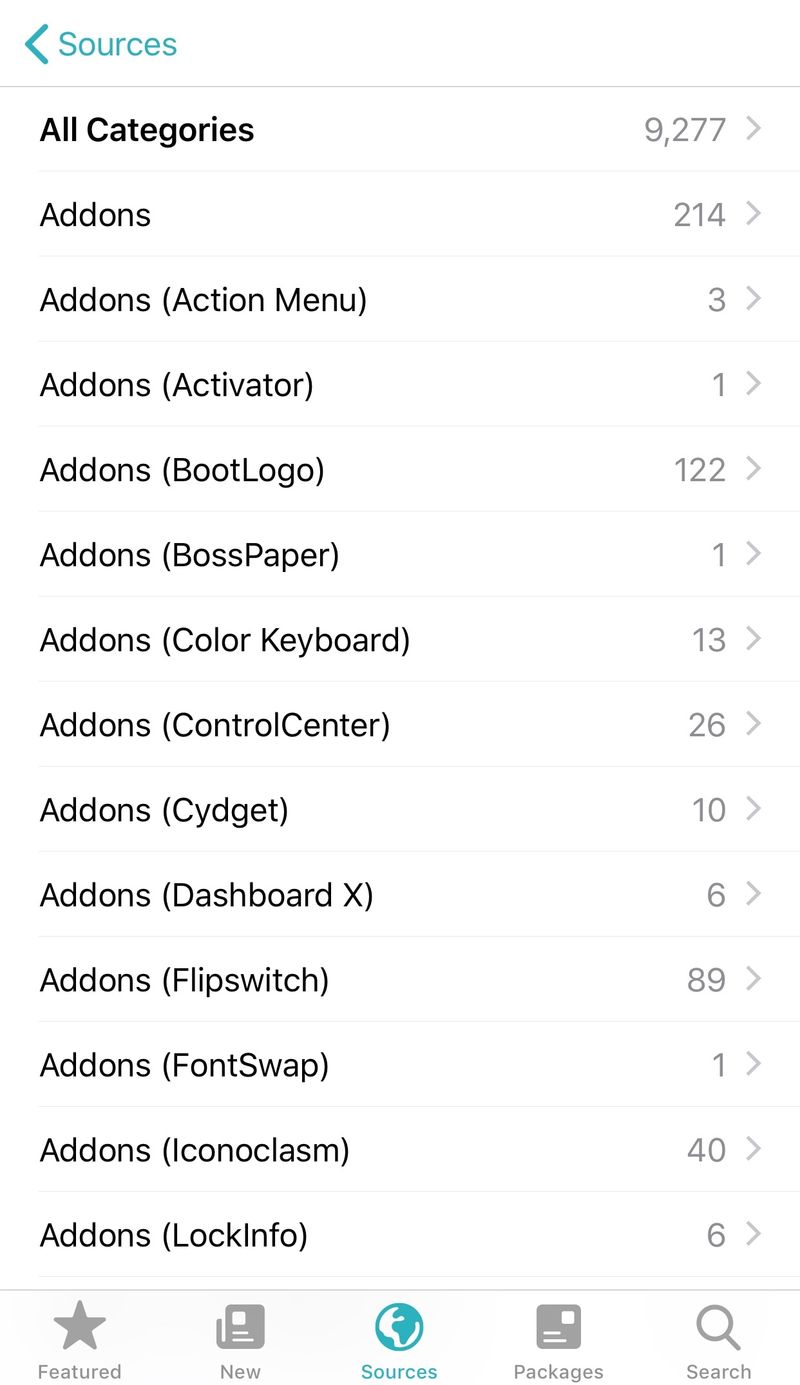Viewport: 800px width, 1385px height.
Task: View Addons (Cydget) packages
Action: click(400, 809)
